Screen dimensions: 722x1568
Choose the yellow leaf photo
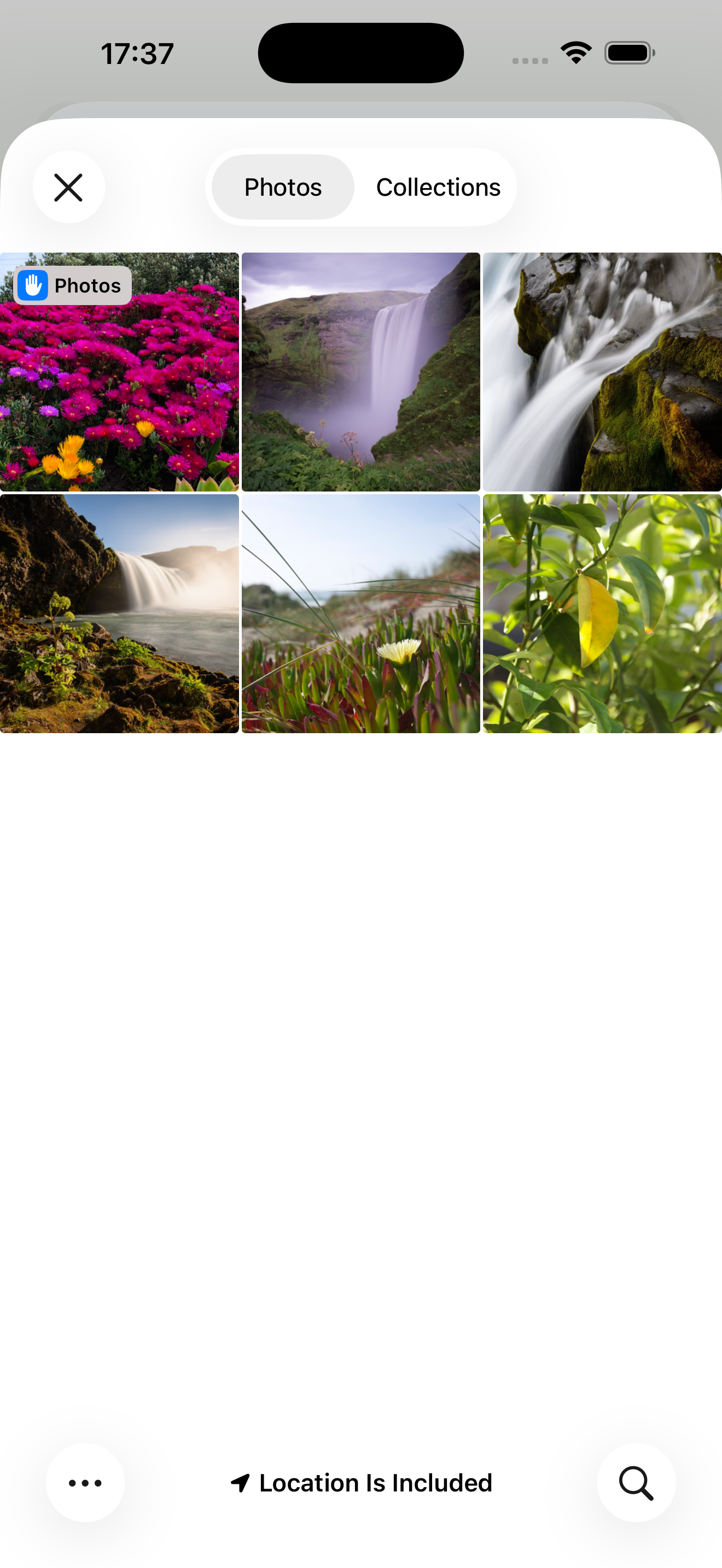[602, 613]
